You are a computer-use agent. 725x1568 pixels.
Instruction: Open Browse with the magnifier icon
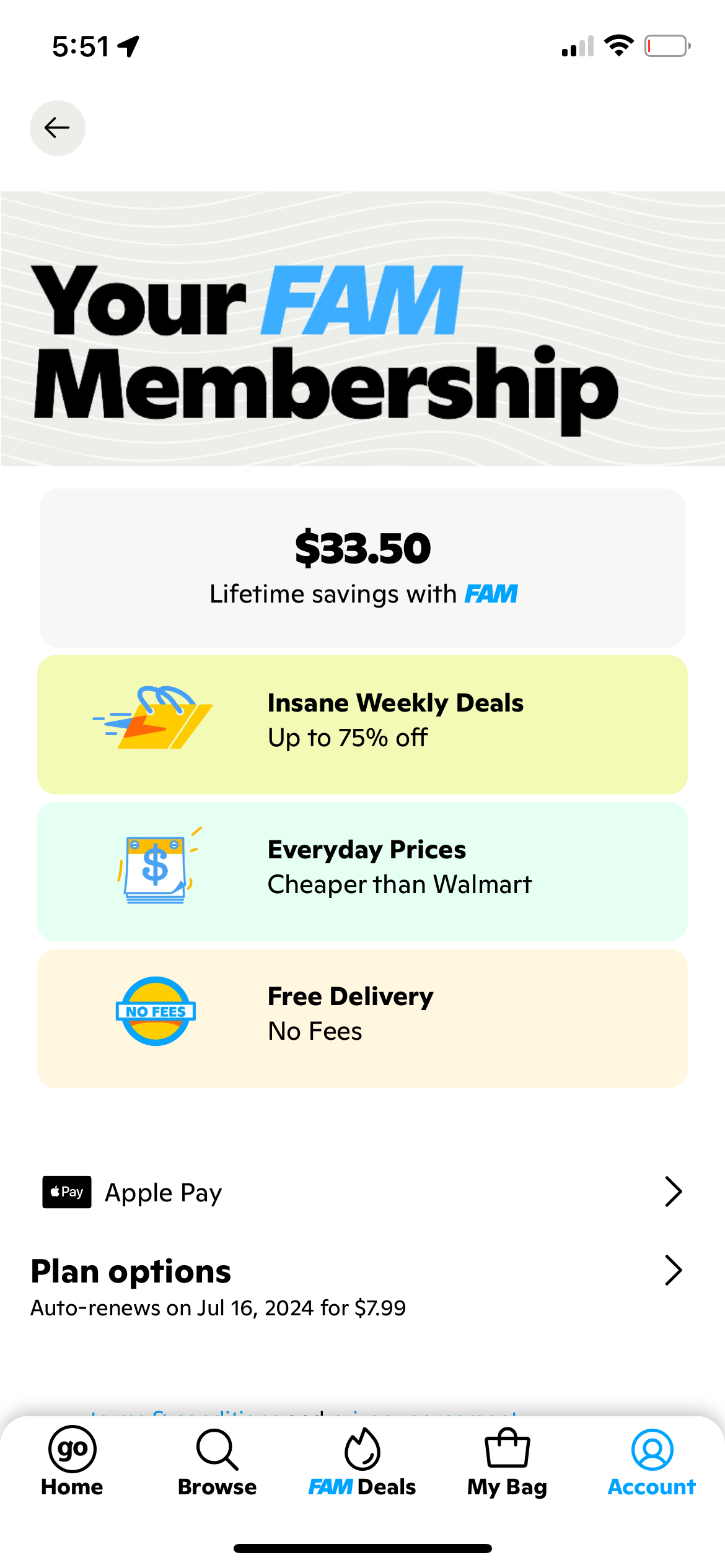click(x=216, y=1448)
